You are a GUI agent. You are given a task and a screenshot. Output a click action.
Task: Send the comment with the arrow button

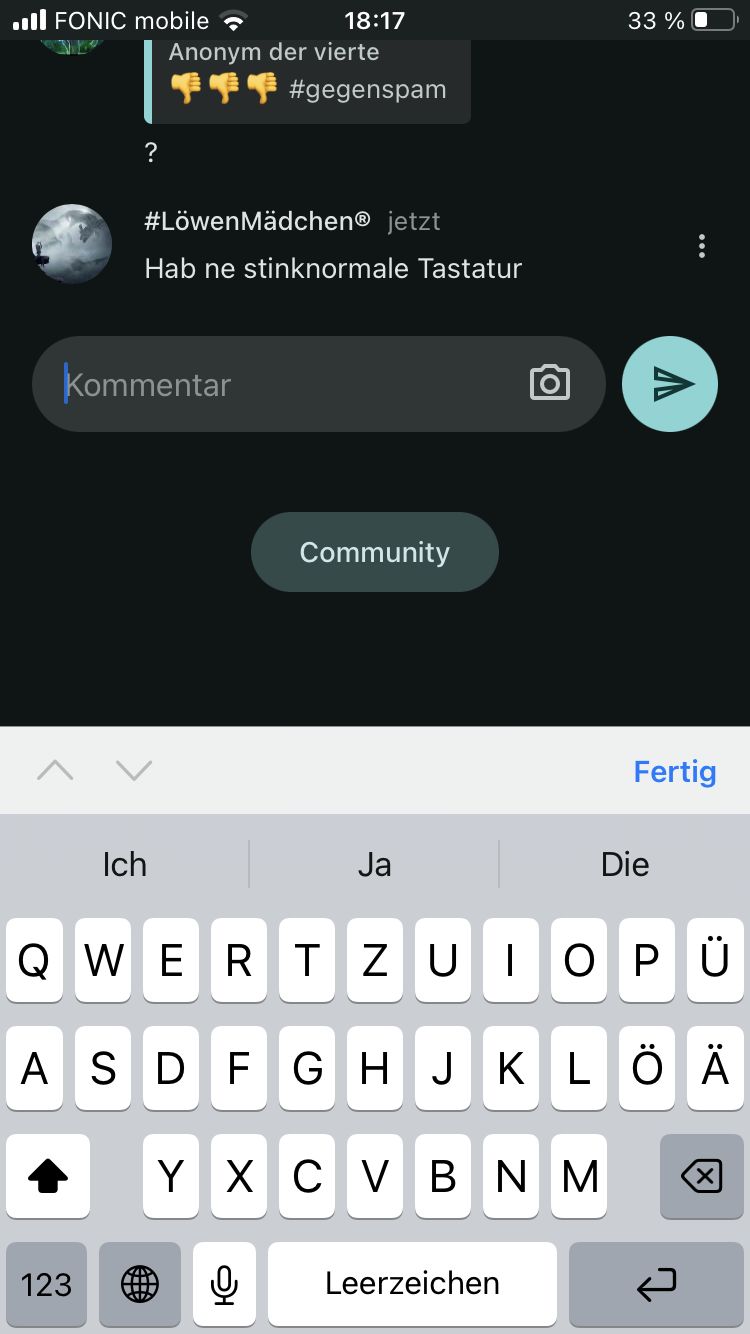pyautogui.click(x=670, y=384)
